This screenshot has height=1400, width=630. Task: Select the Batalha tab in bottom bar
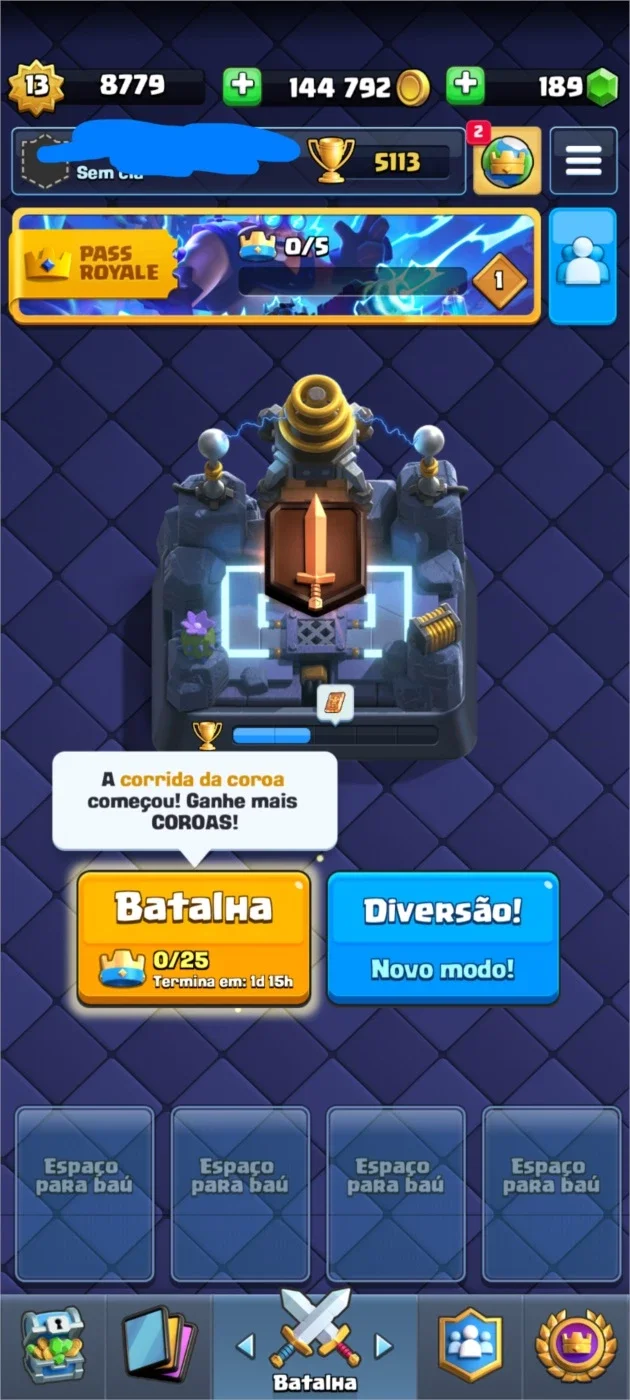pyautogui.click(x=315, y=1345)
